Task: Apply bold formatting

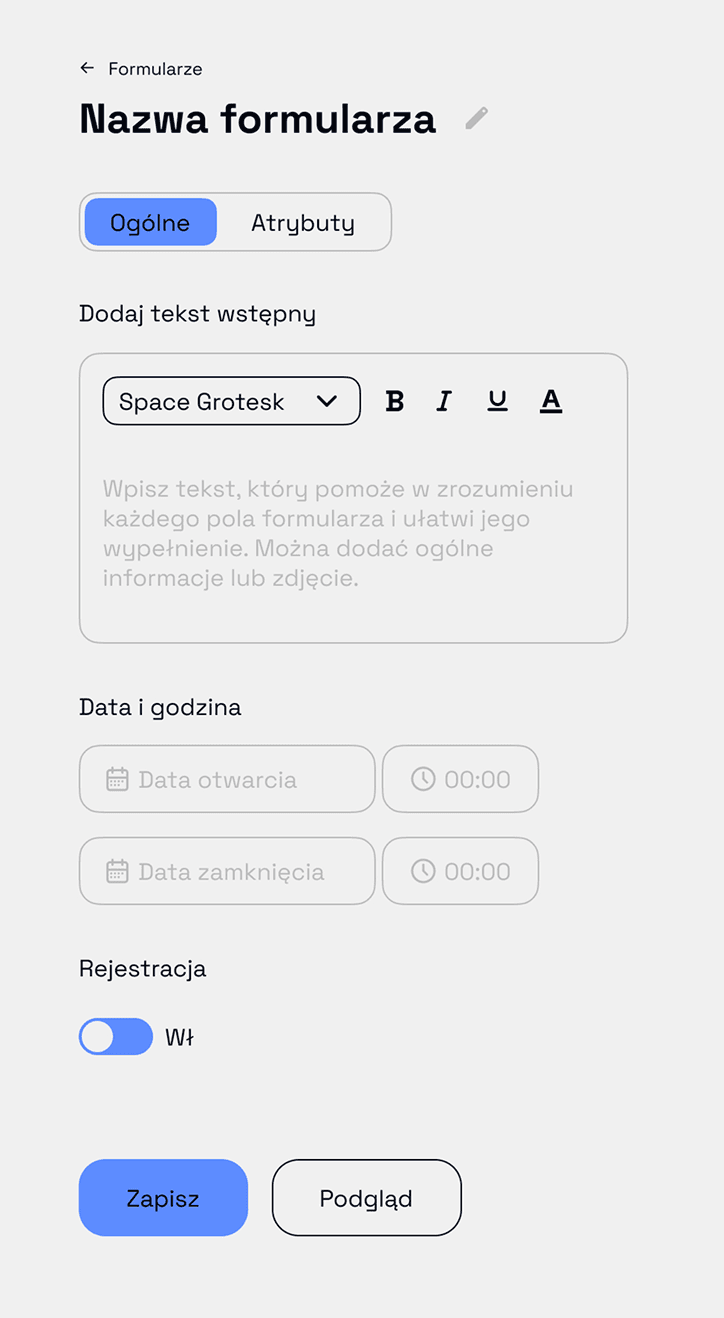Action: (x=395, y=401)
